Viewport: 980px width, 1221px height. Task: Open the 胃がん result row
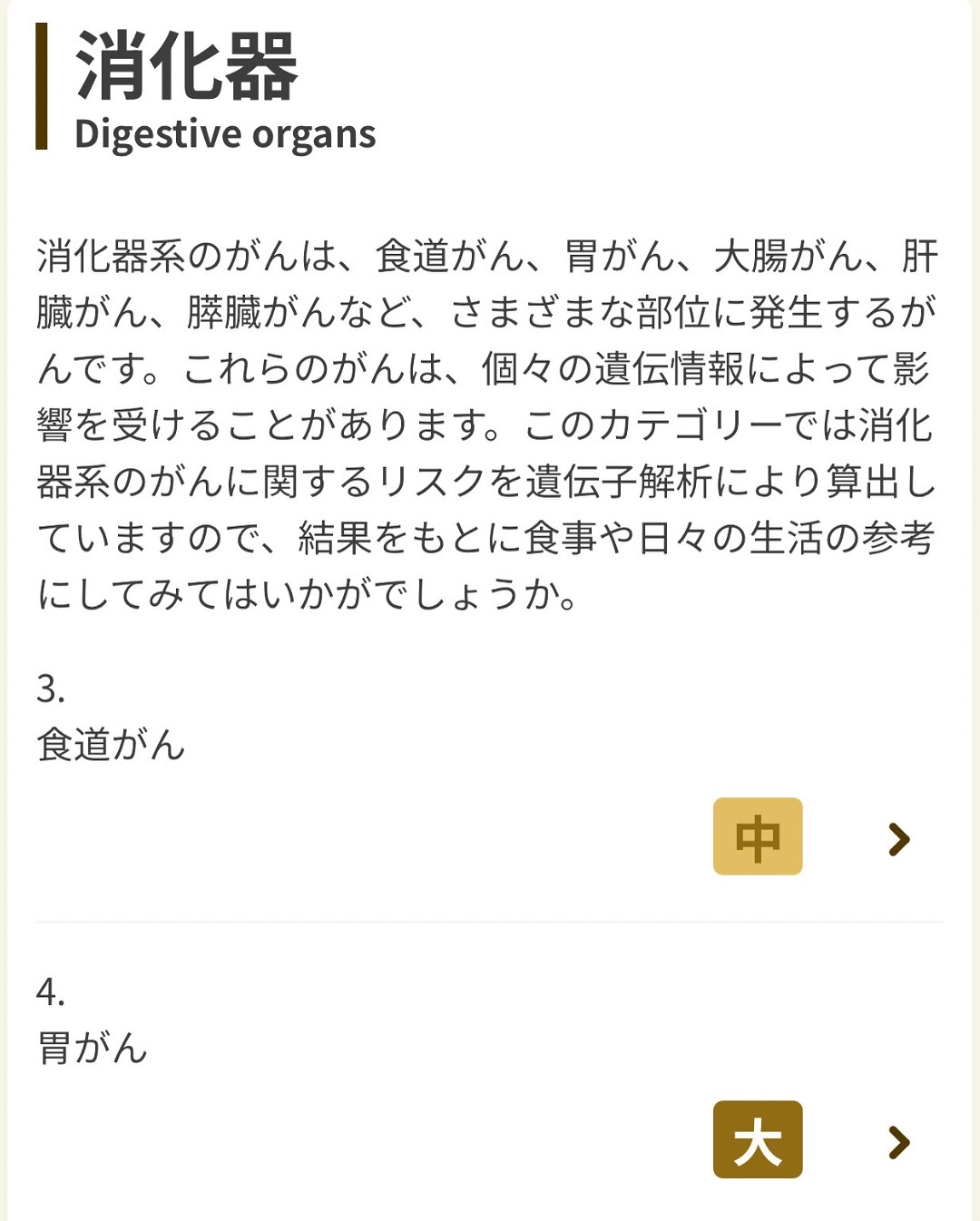pos(898,1142)
